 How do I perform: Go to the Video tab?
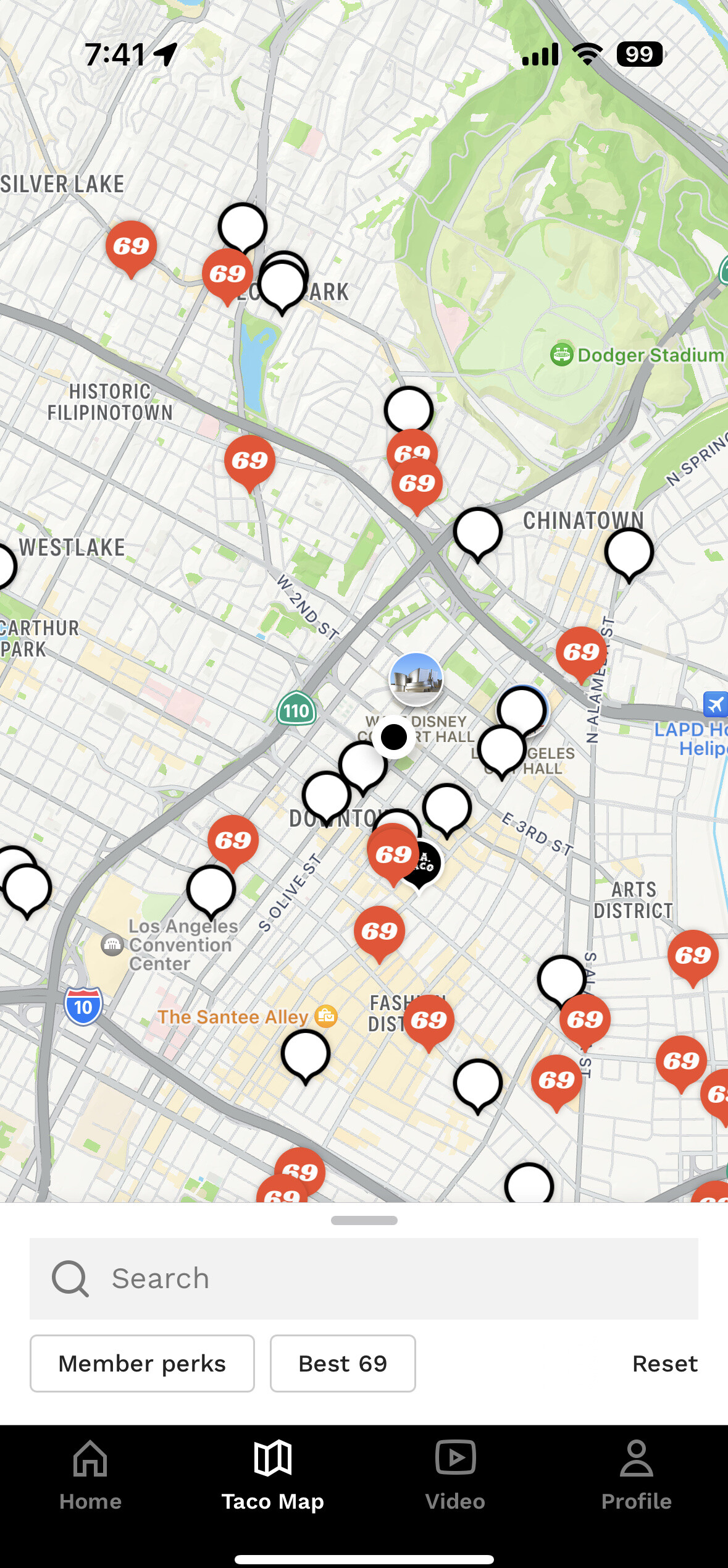pos(455,1475)
